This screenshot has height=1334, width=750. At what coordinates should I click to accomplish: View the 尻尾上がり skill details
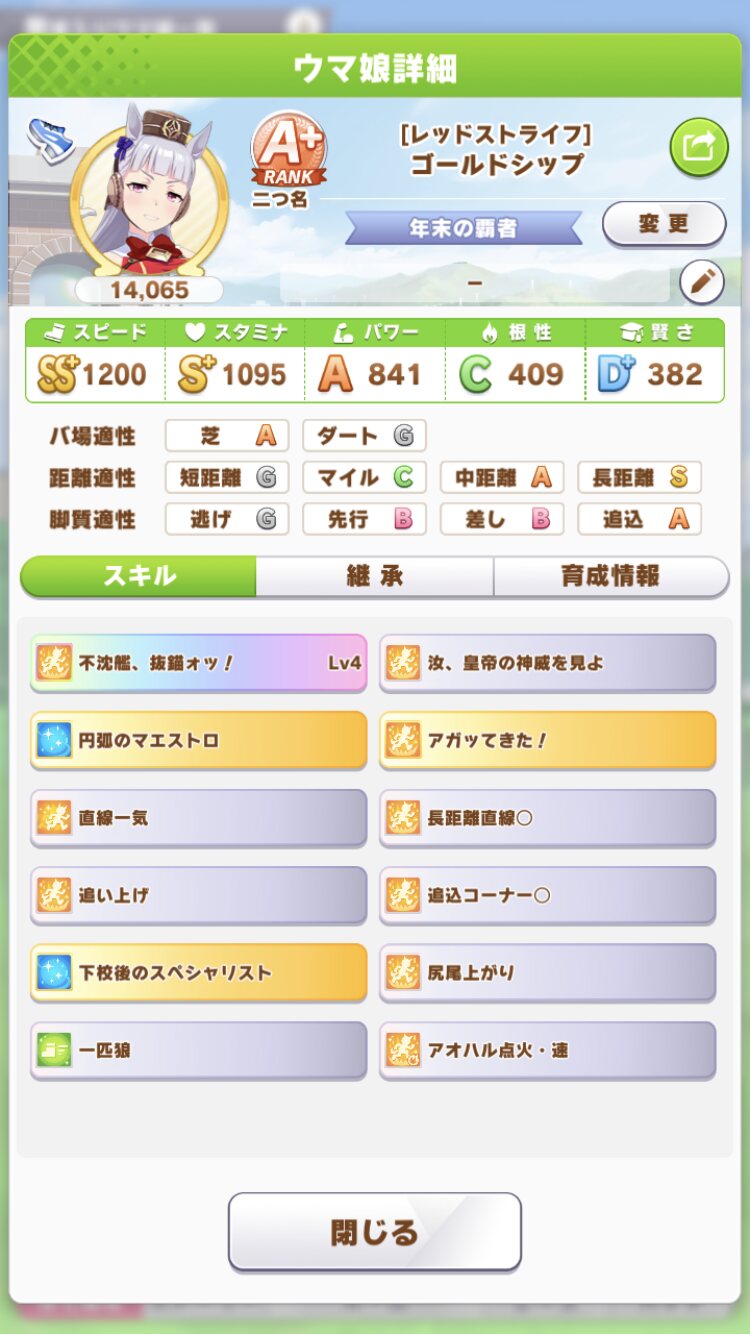click(x=547, y=972)
